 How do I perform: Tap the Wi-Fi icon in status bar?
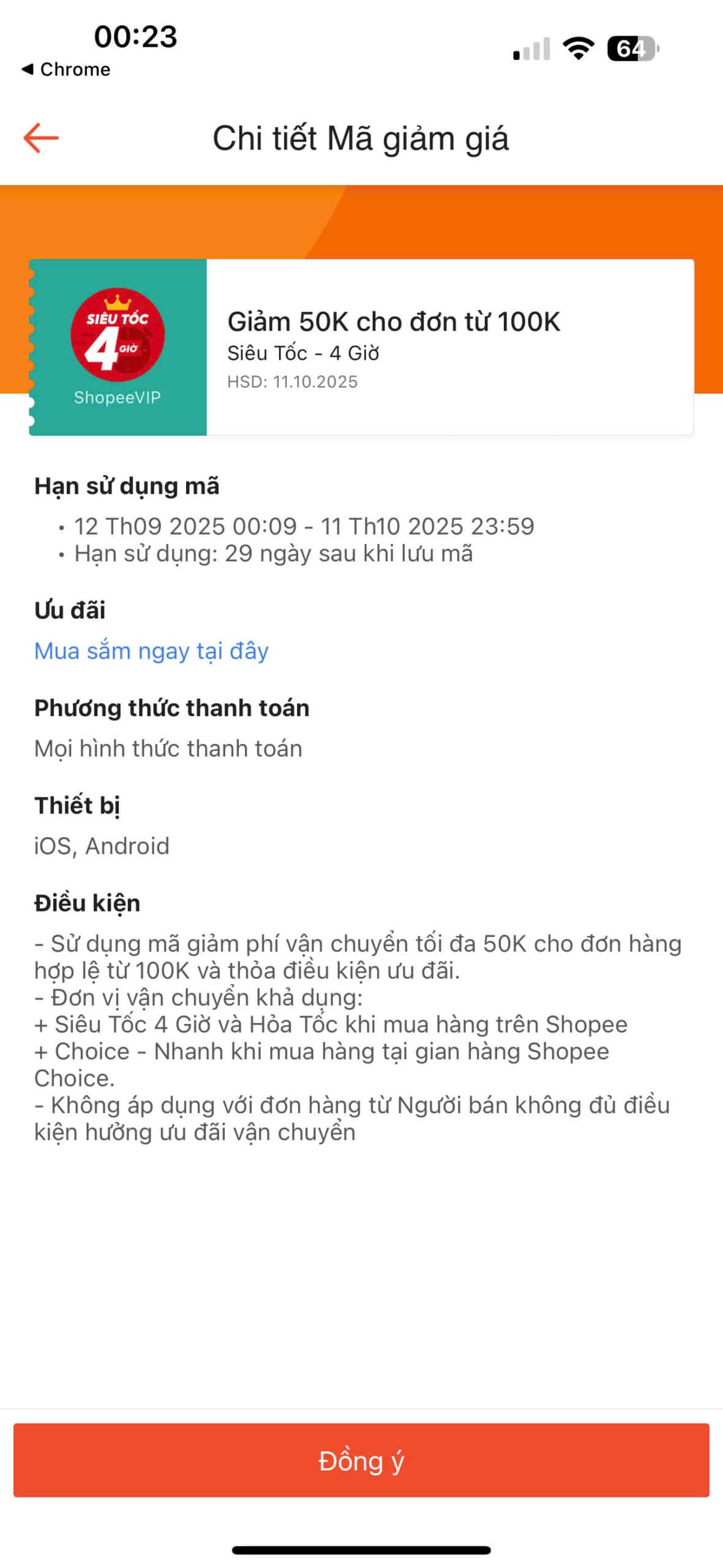pos(578,48)
